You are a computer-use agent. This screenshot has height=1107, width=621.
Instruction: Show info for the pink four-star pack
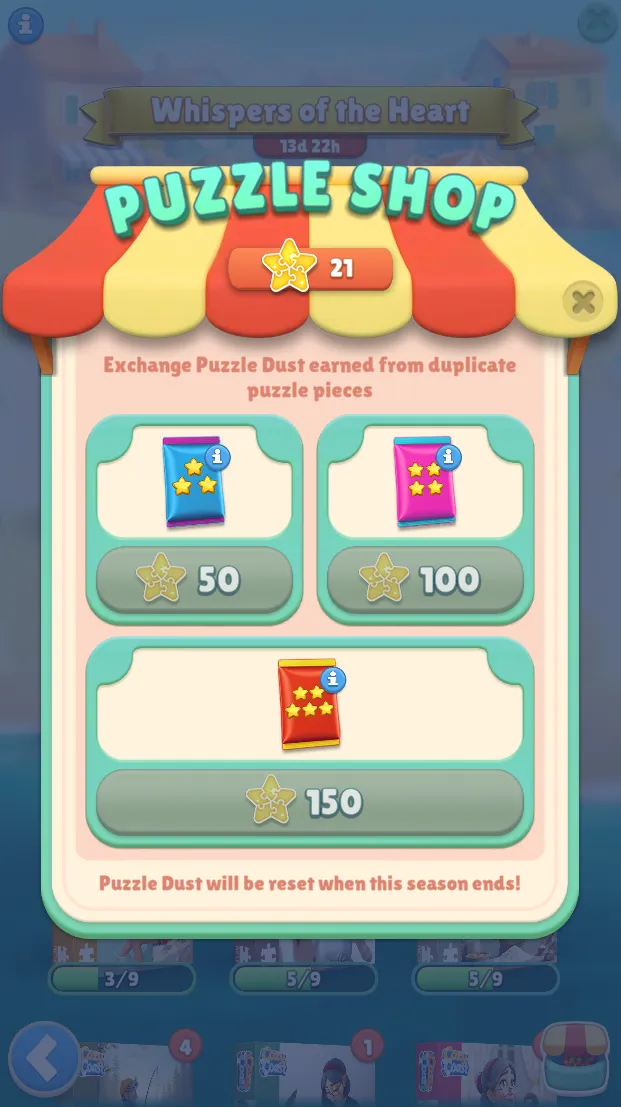(x=448, y=457)
